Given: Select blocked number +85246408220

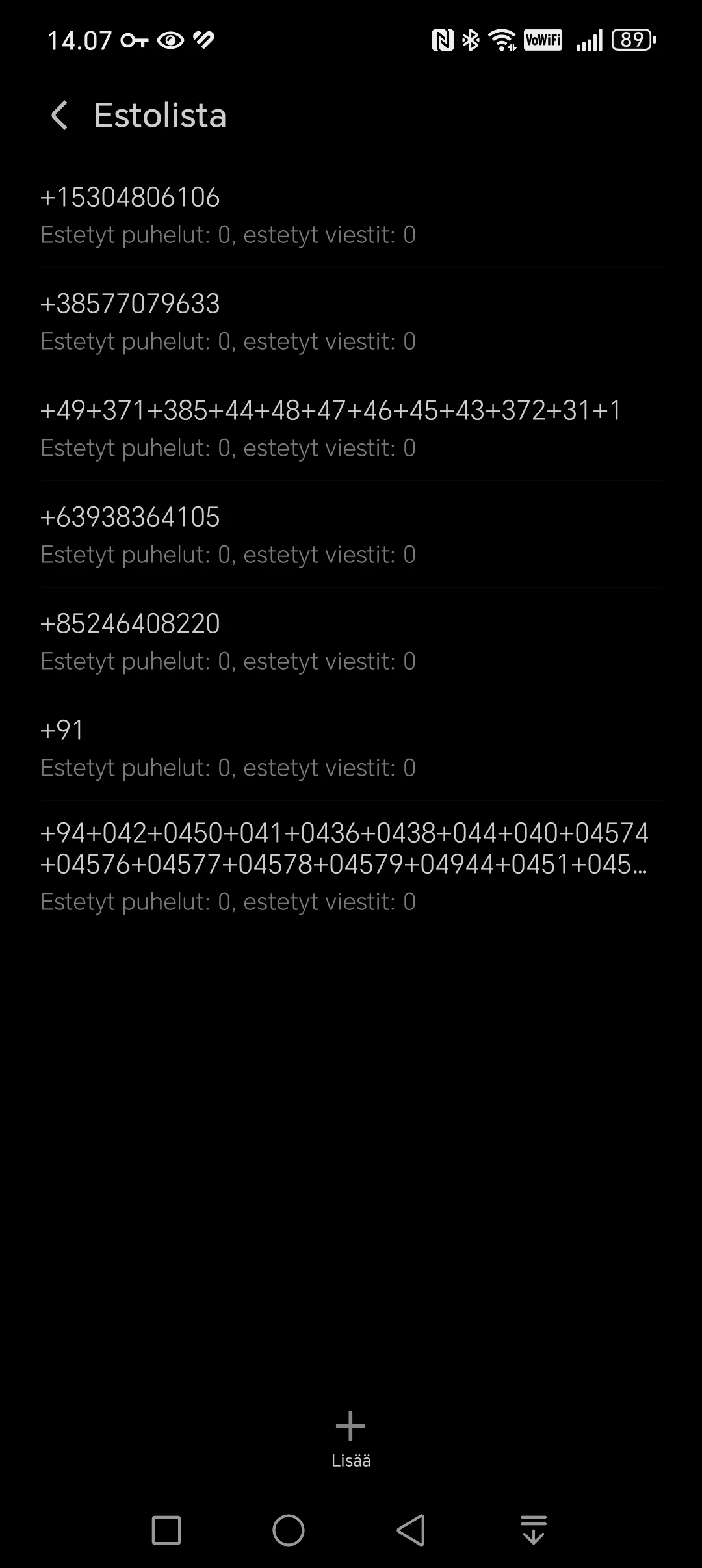Looking at the screenshot, I should 351,641.
